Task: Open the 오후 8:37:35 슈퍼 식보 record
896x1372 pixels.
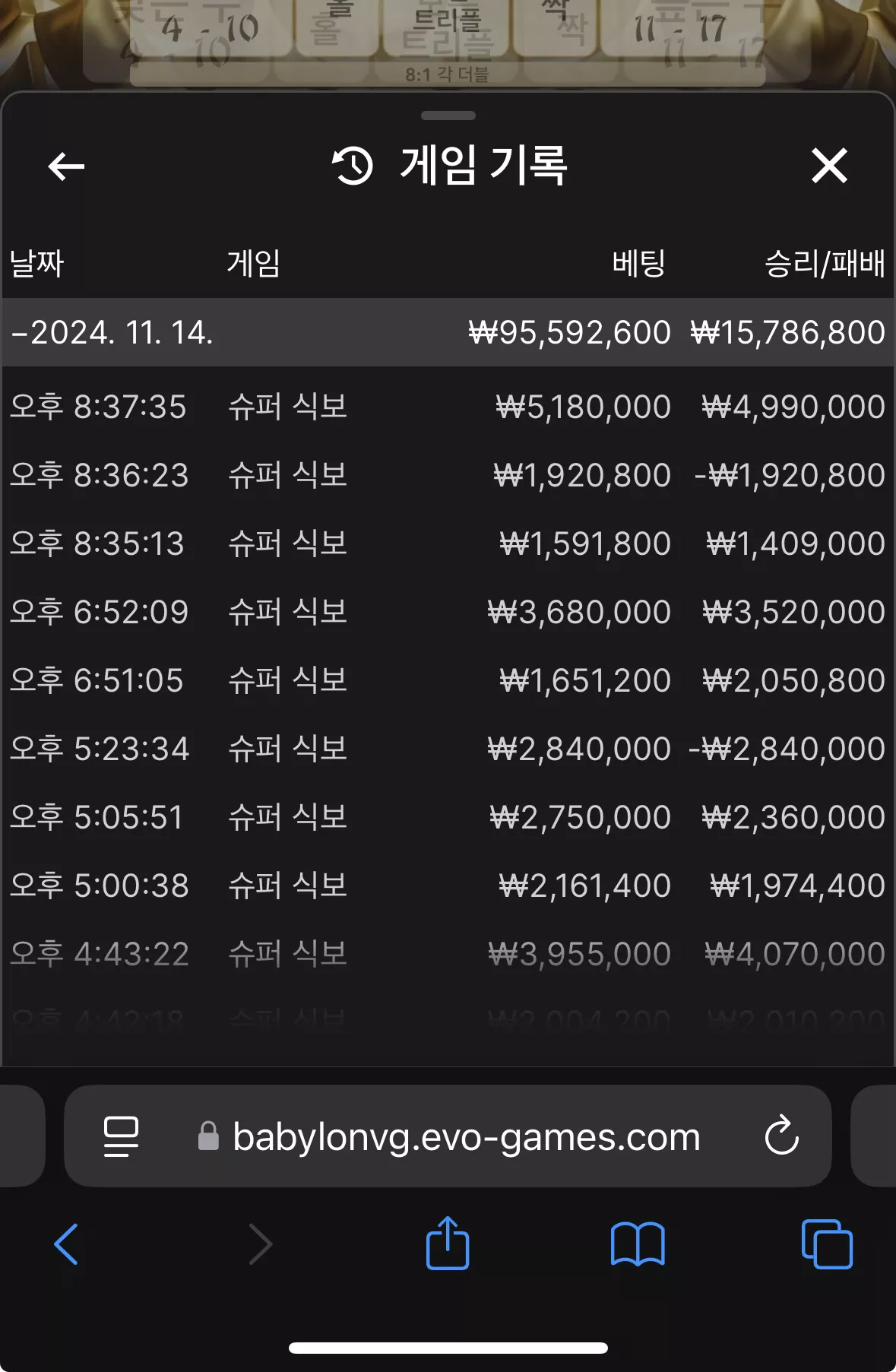Action: [x=448, y=407]
